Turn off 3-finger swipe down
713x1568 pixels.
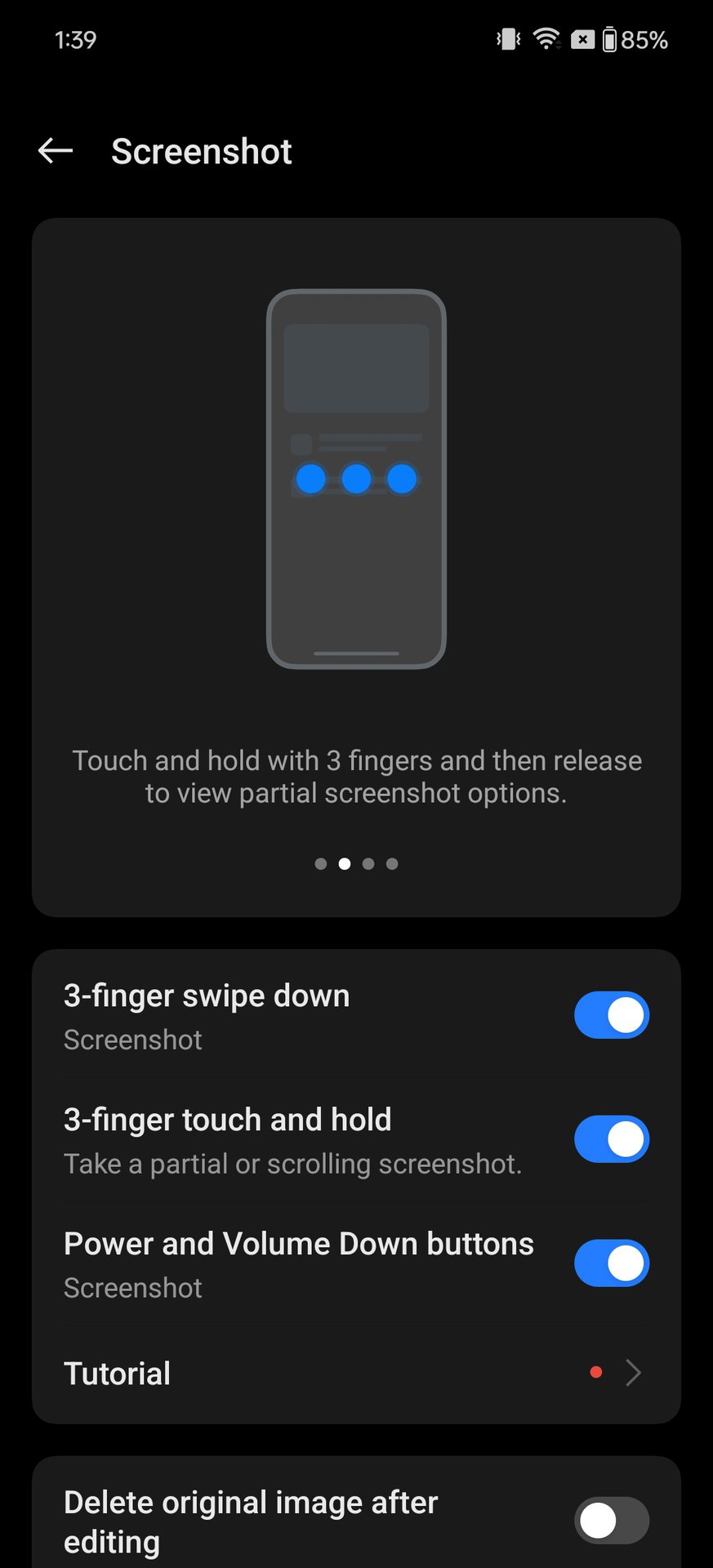611,1015
